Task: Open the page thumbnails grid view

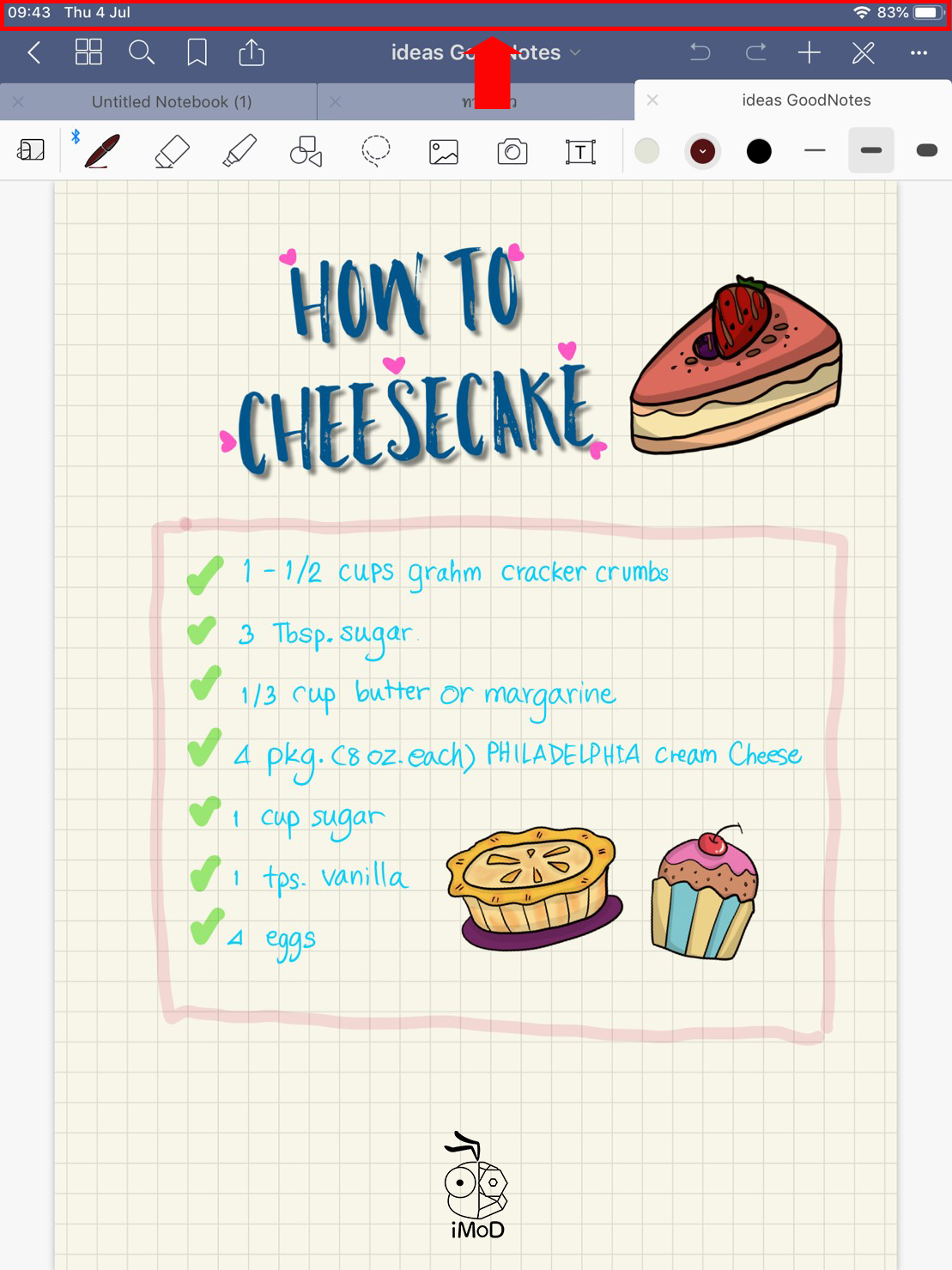Action: pyautogui.click(x=88, y=53)
